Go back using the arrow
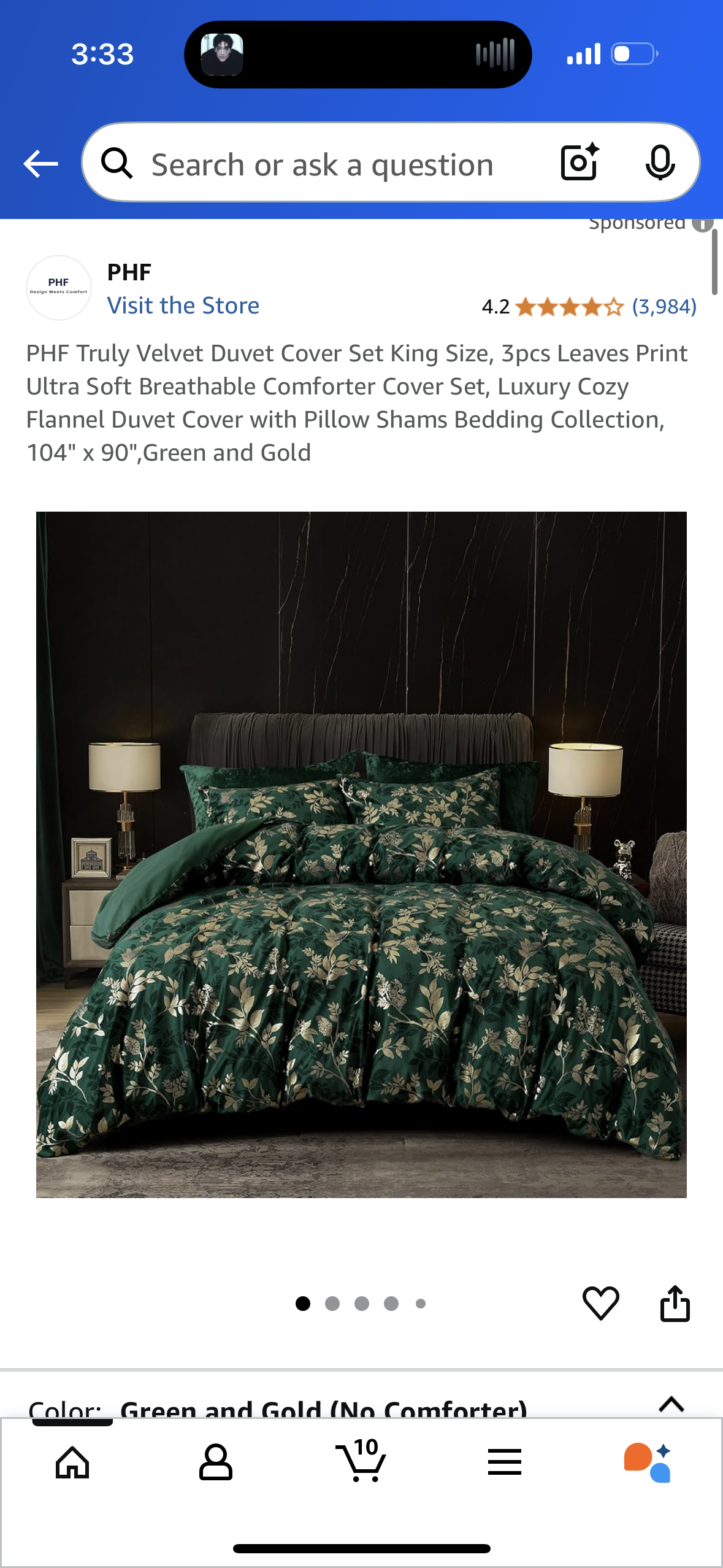723x1568 pixels. [40, 164]
